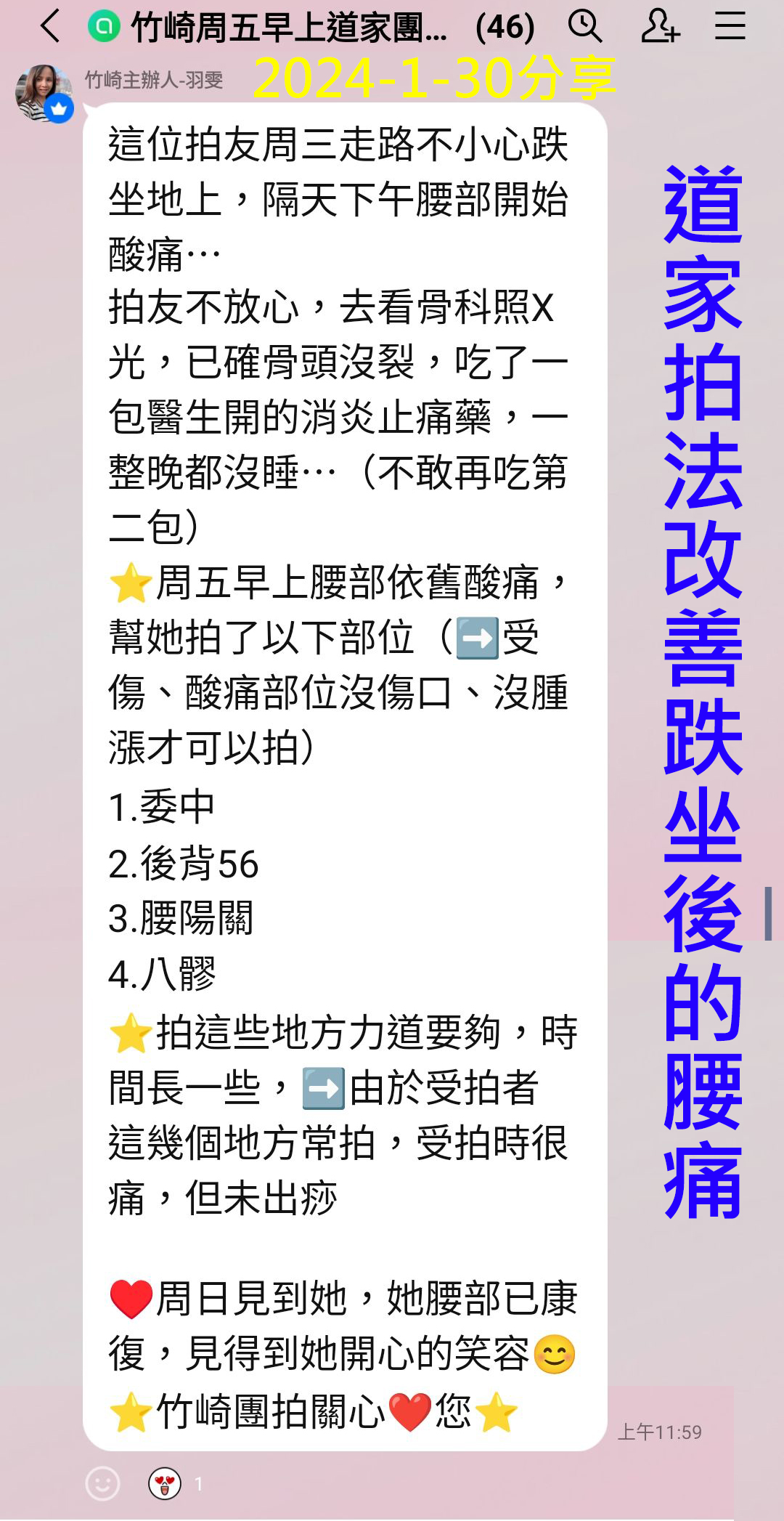784x1521 pixels.
Task: Add a reaction to the message
Action: coord(102,1483)
